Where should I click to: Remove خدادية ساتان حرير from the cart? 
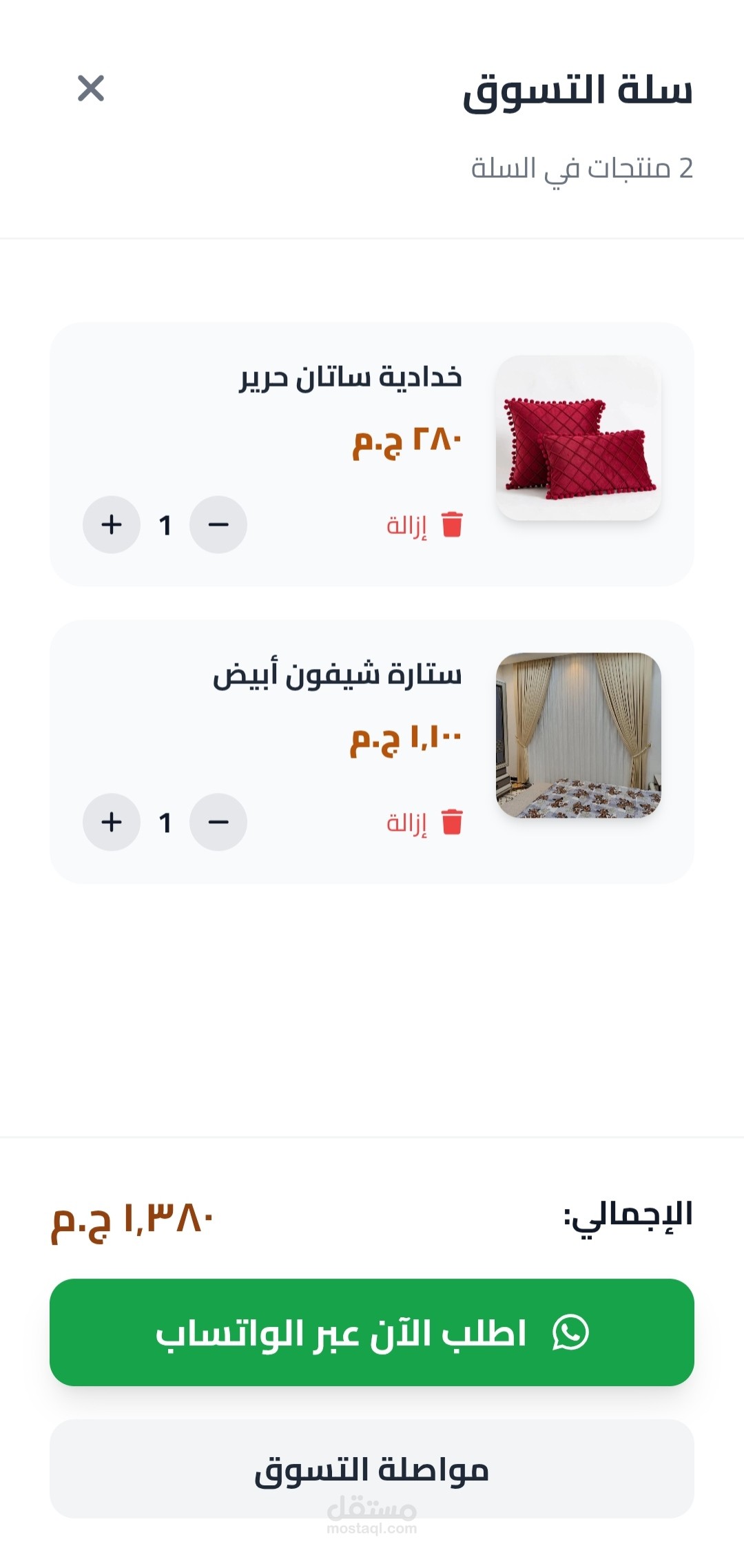pyautogui.click(x=424, y=525)
